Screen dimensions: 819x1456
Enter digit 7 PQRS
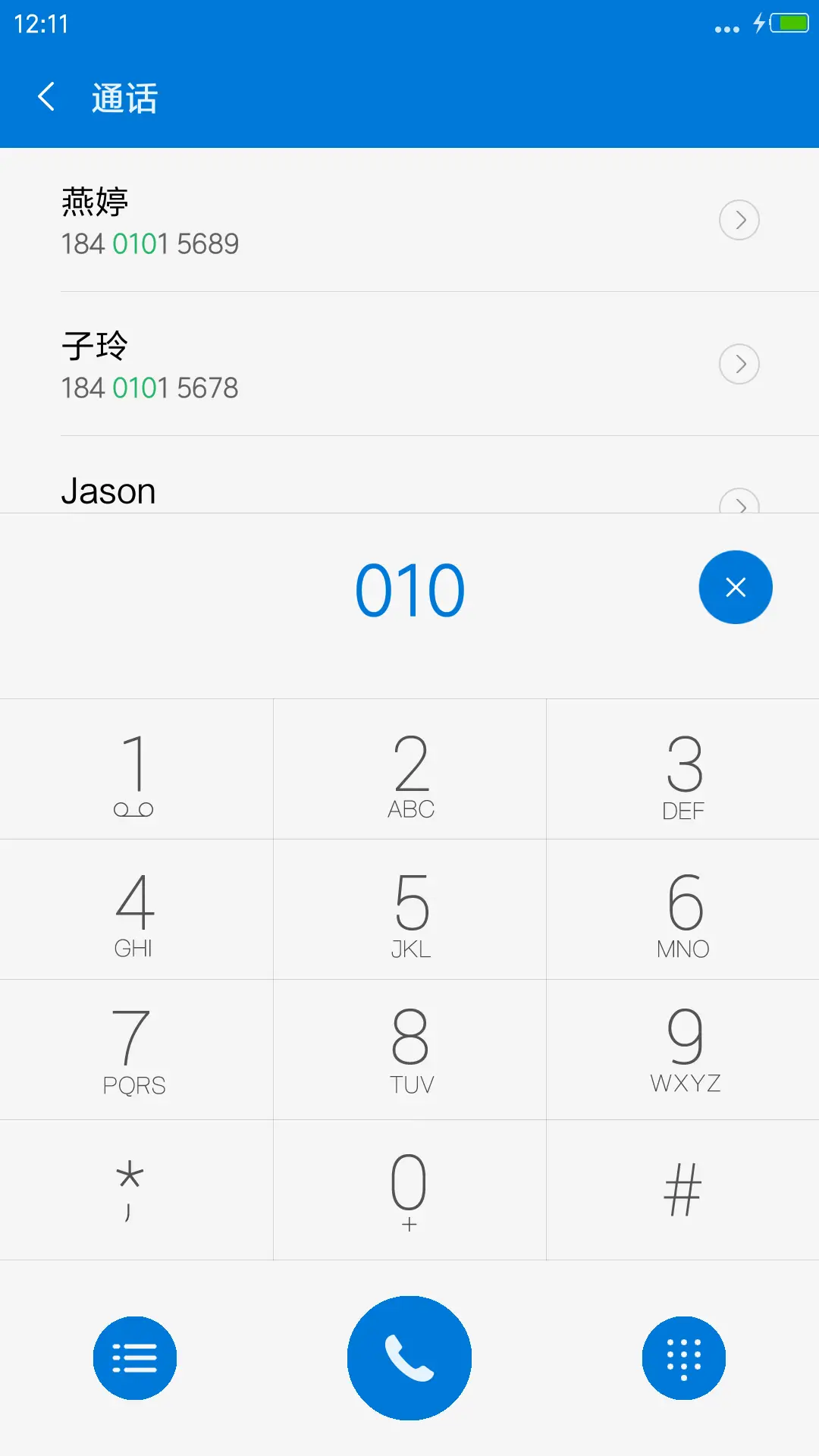pos(136,1050)
